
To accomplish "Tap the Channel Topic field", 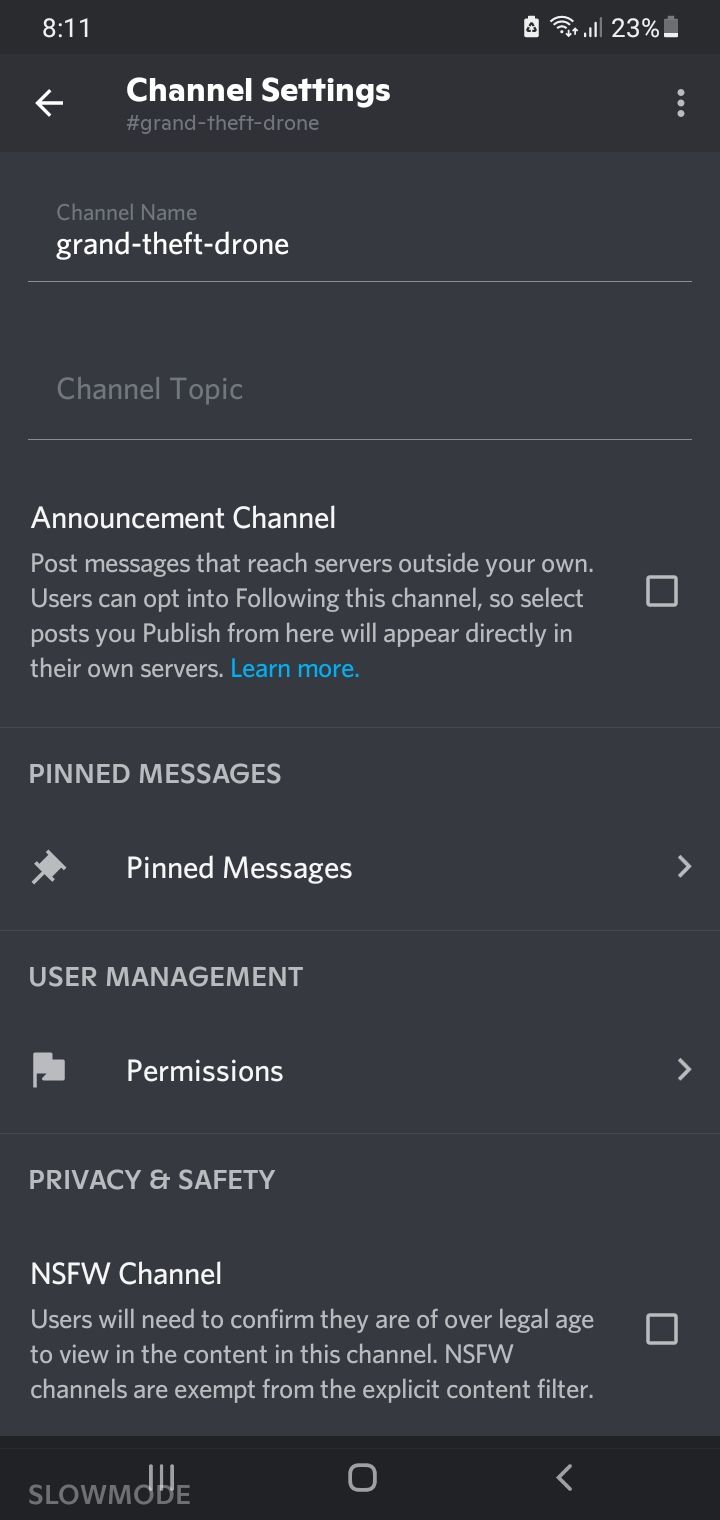I will pos(358,389).
